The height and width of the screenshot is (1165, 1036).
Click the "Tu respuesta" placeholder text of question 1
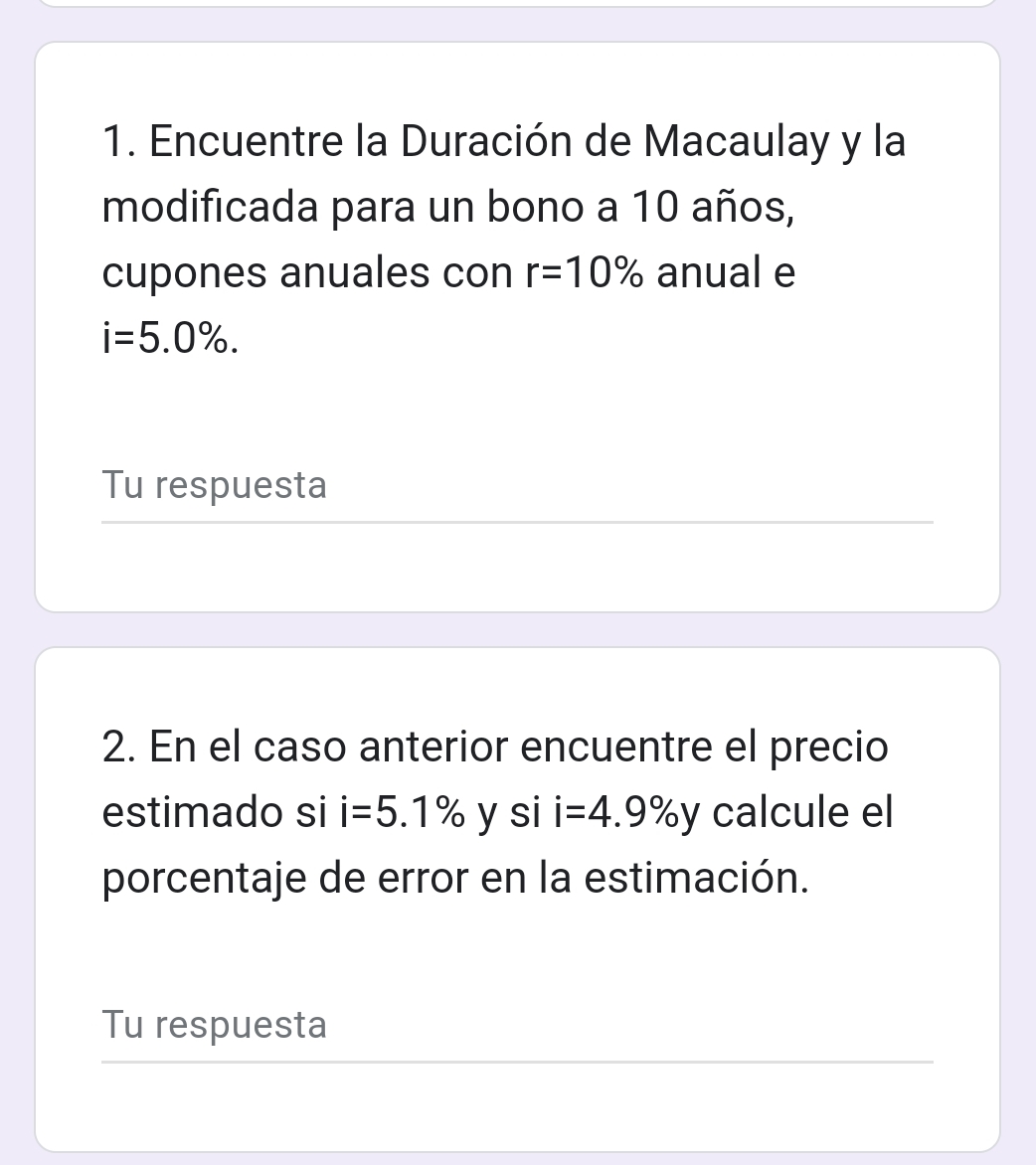point(214,485)
